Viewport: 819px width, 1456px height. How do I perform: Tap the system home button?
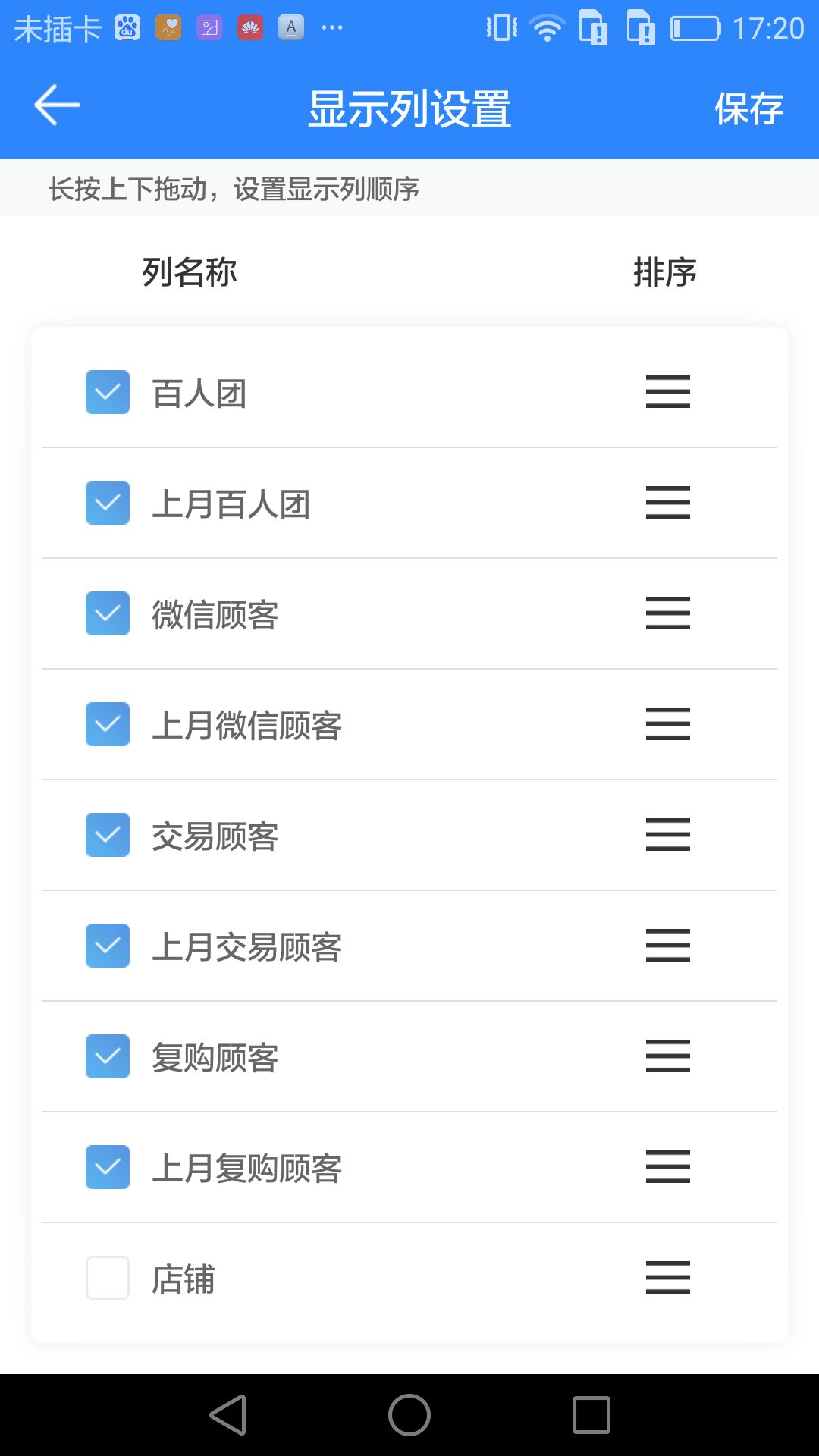point(409,1415)
